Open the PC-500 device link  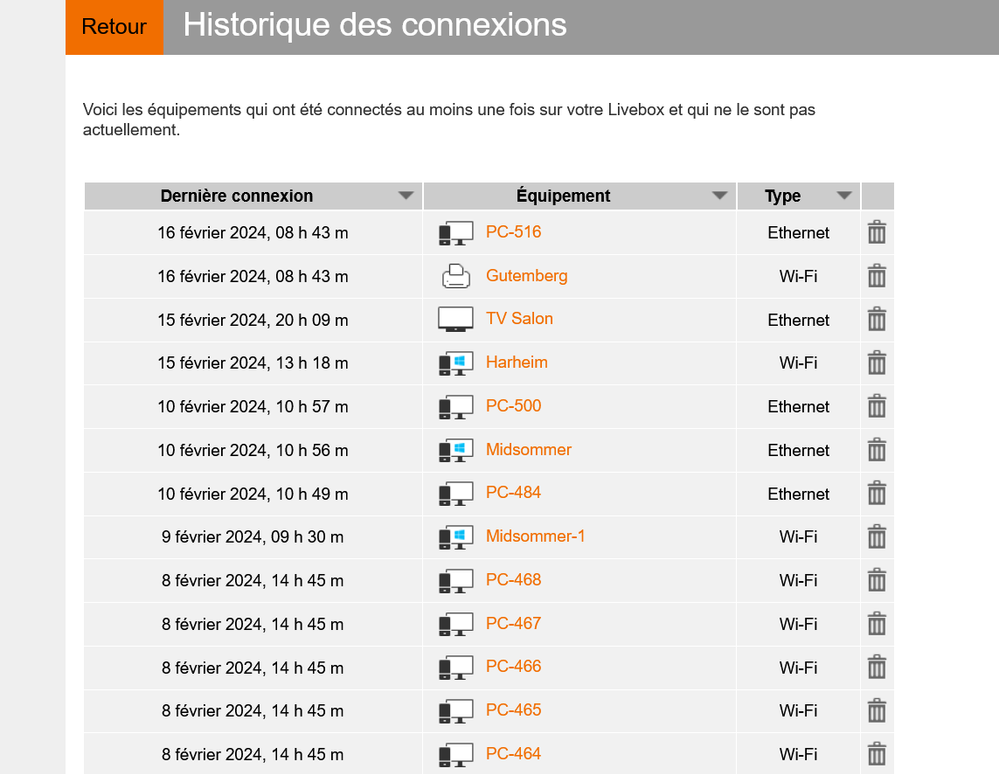point(513,406)
